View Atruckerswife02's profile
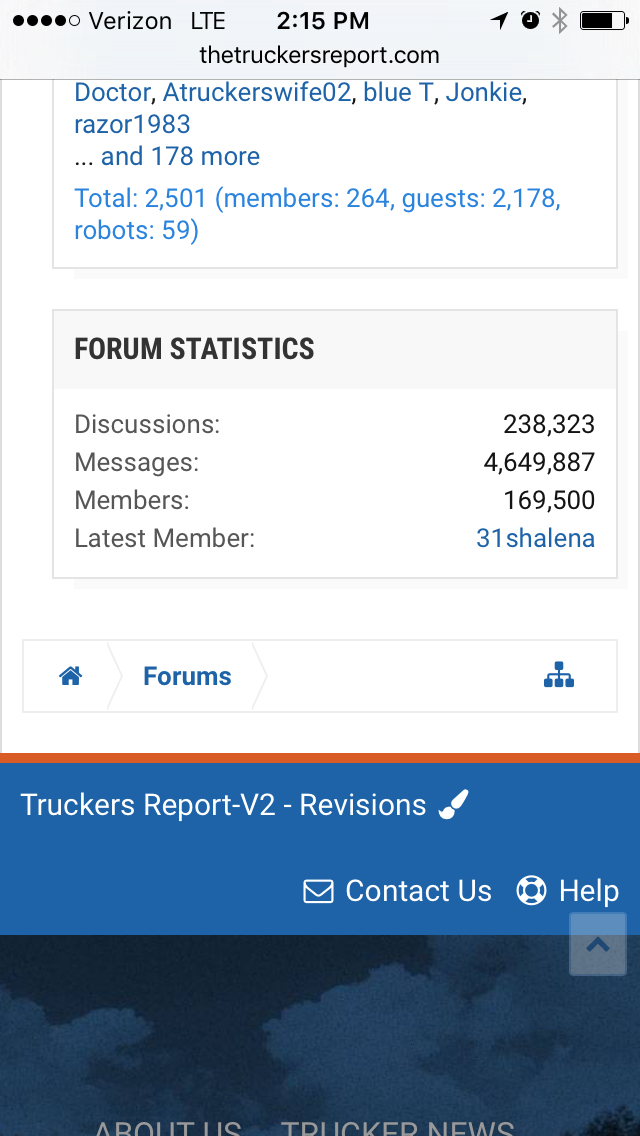640x1136 pixels. (x=257, y=93)
